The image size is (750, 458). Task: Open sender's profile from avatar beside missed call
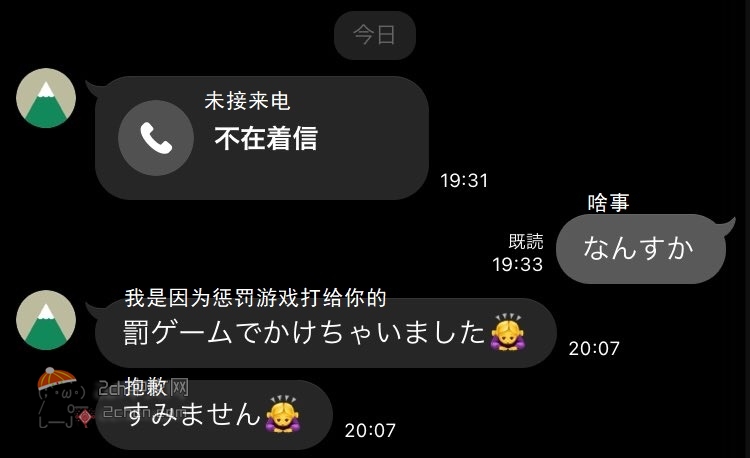tap(47, 99)
